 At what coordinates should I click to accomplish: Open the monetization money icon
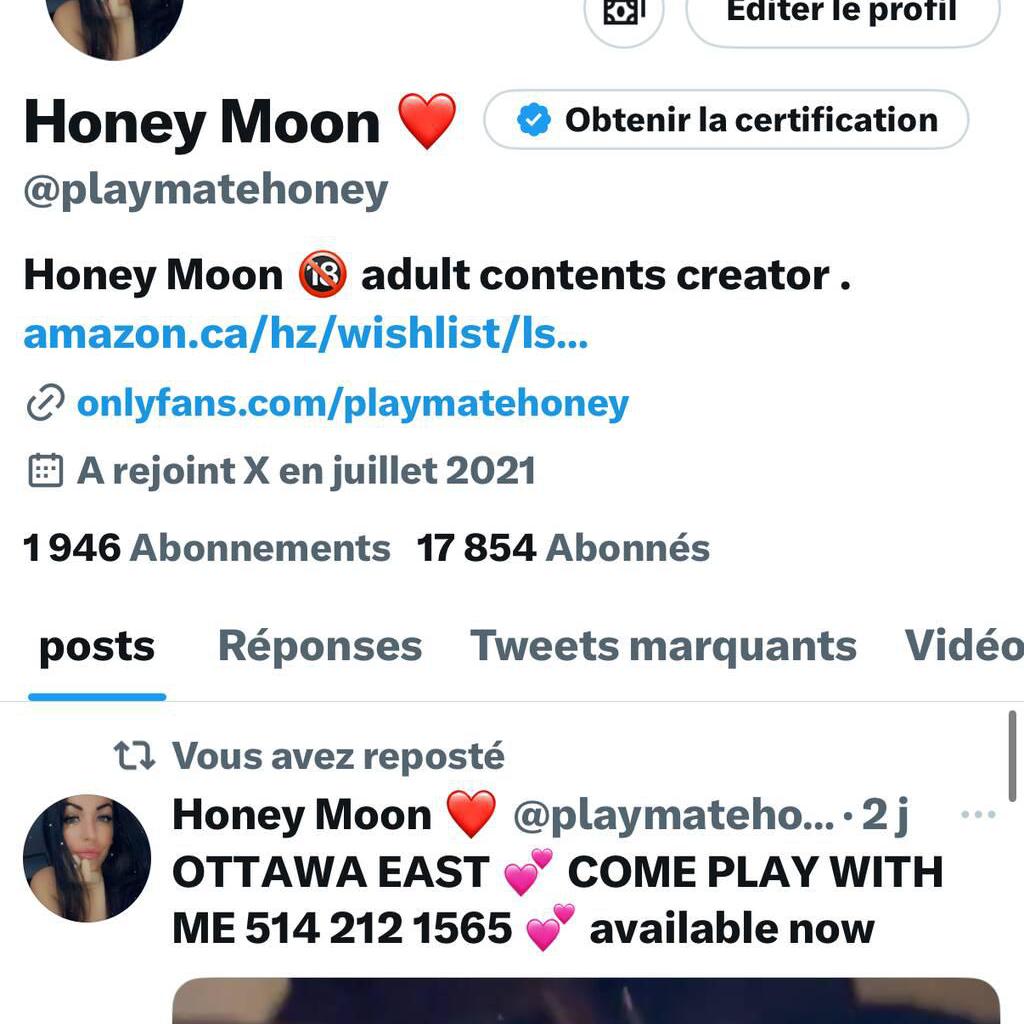pos(624,14)
